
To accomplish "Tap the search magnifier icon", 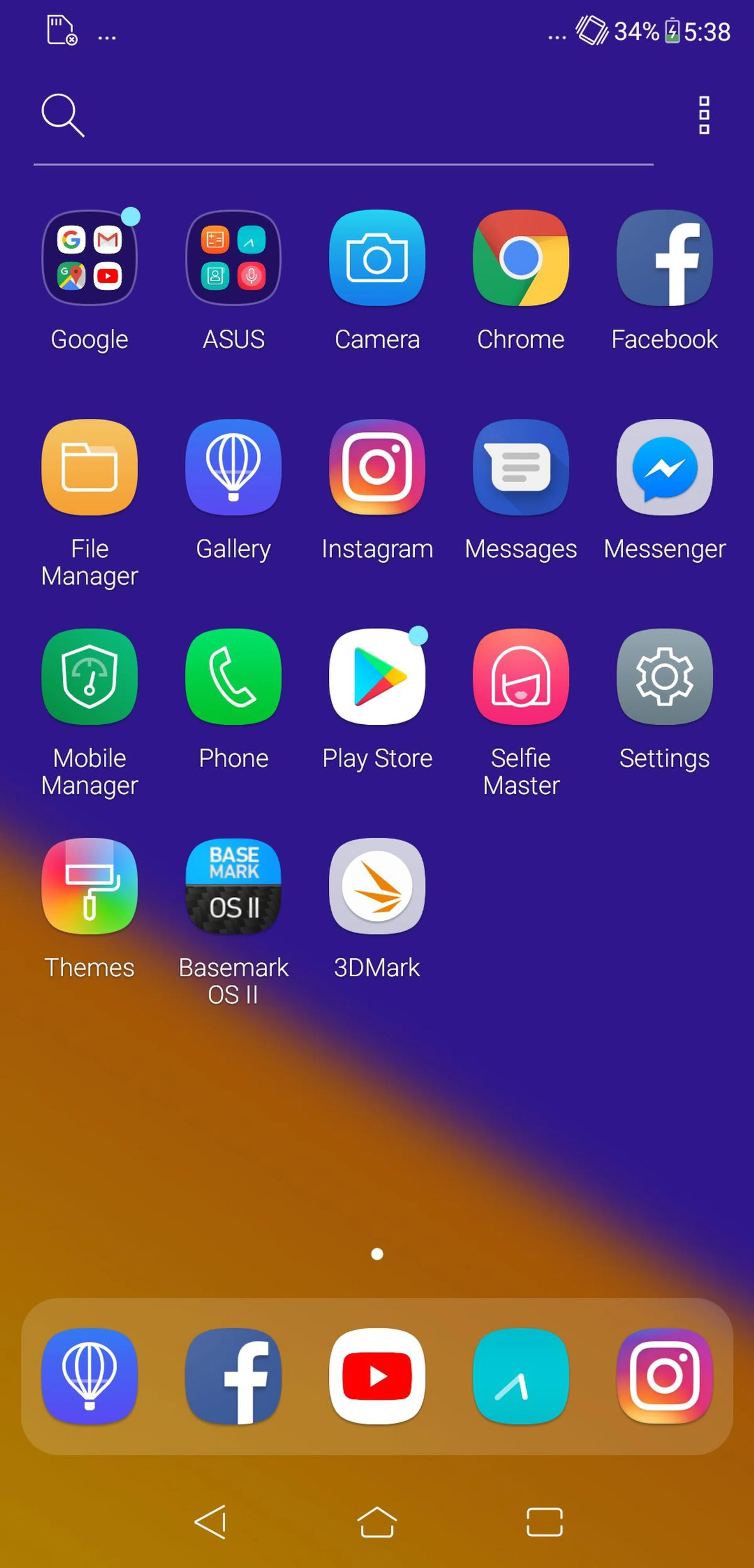I will [62, 114].
